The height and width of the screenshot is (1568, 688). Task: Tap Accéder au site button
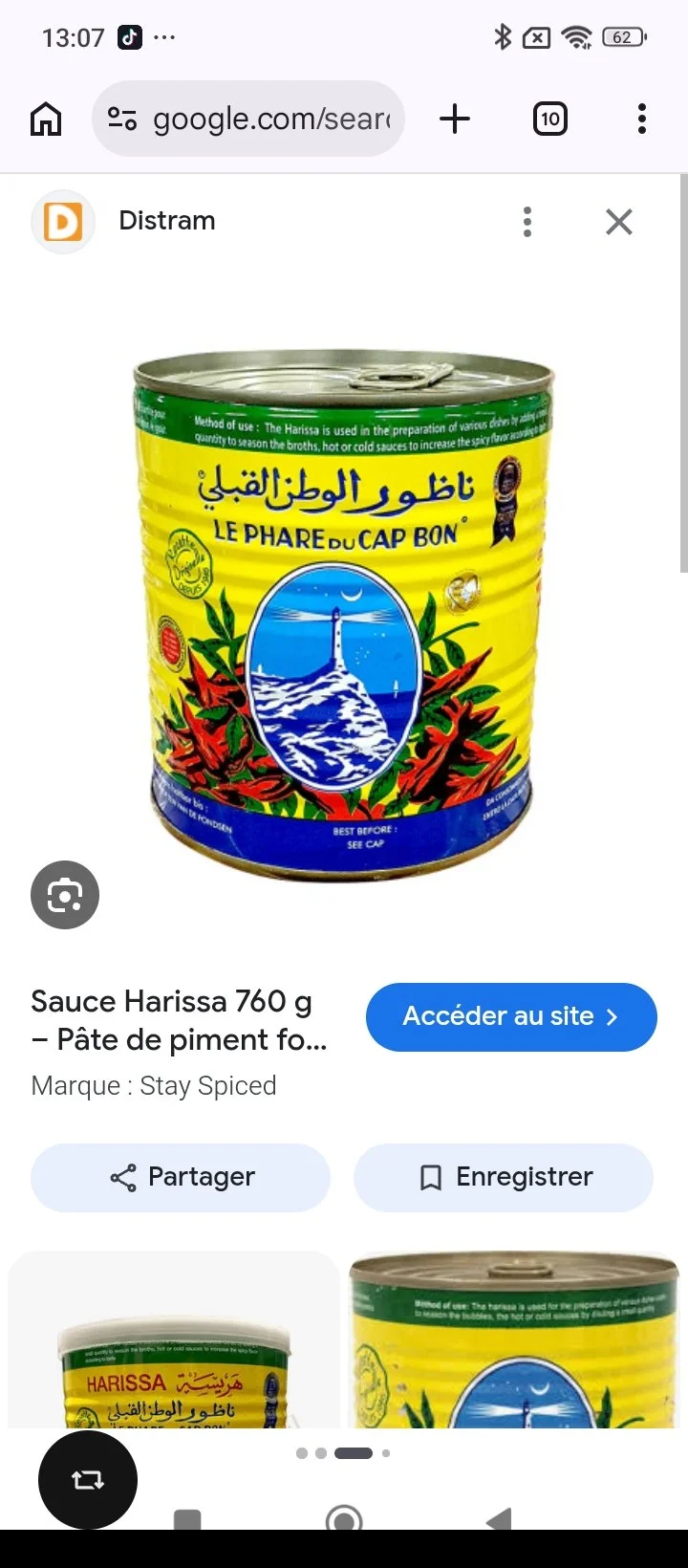click(x=511, y=1016)
